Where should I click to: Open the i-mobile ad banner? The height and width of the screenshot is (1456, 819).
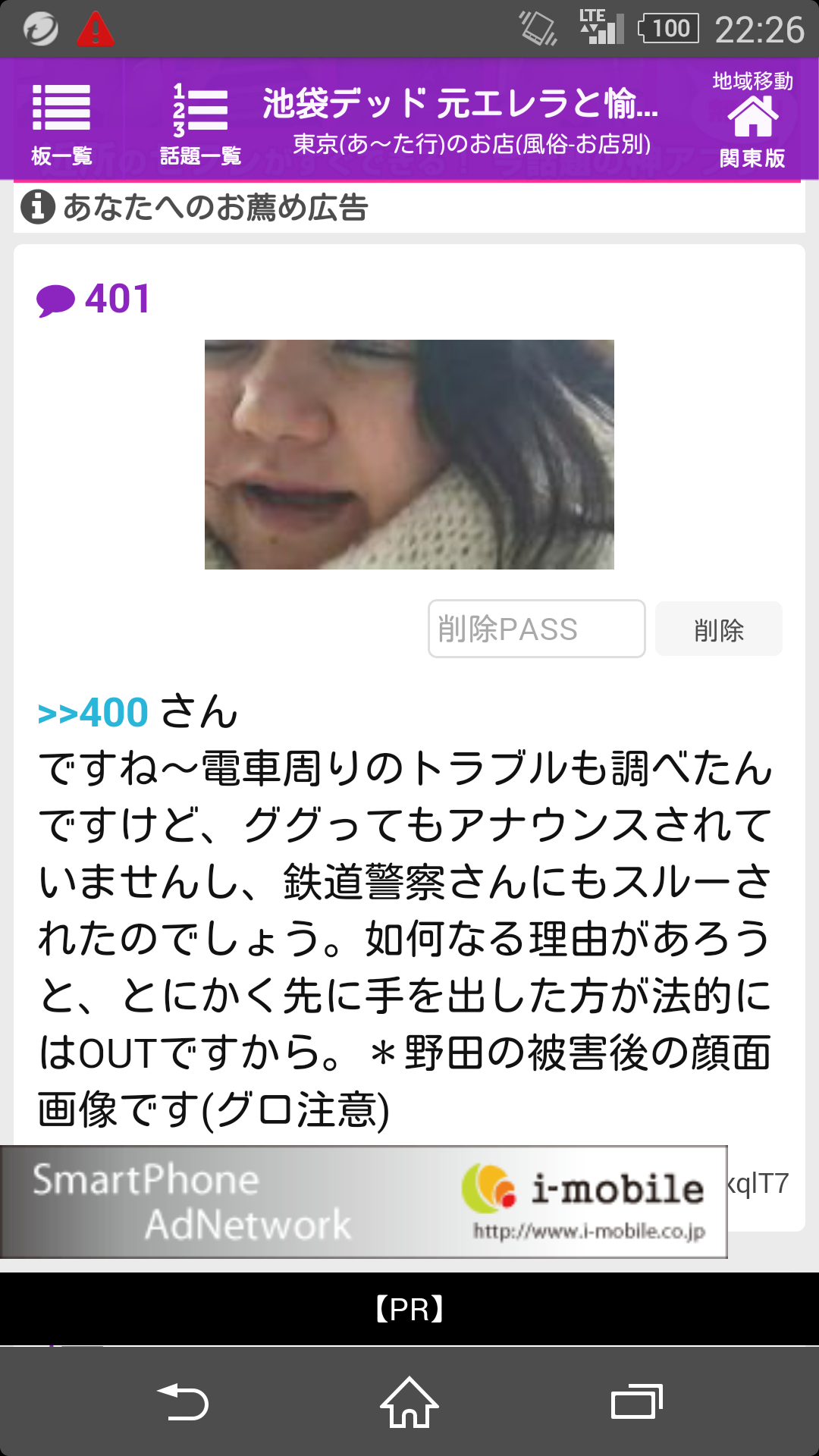(x=364, y=1202)
